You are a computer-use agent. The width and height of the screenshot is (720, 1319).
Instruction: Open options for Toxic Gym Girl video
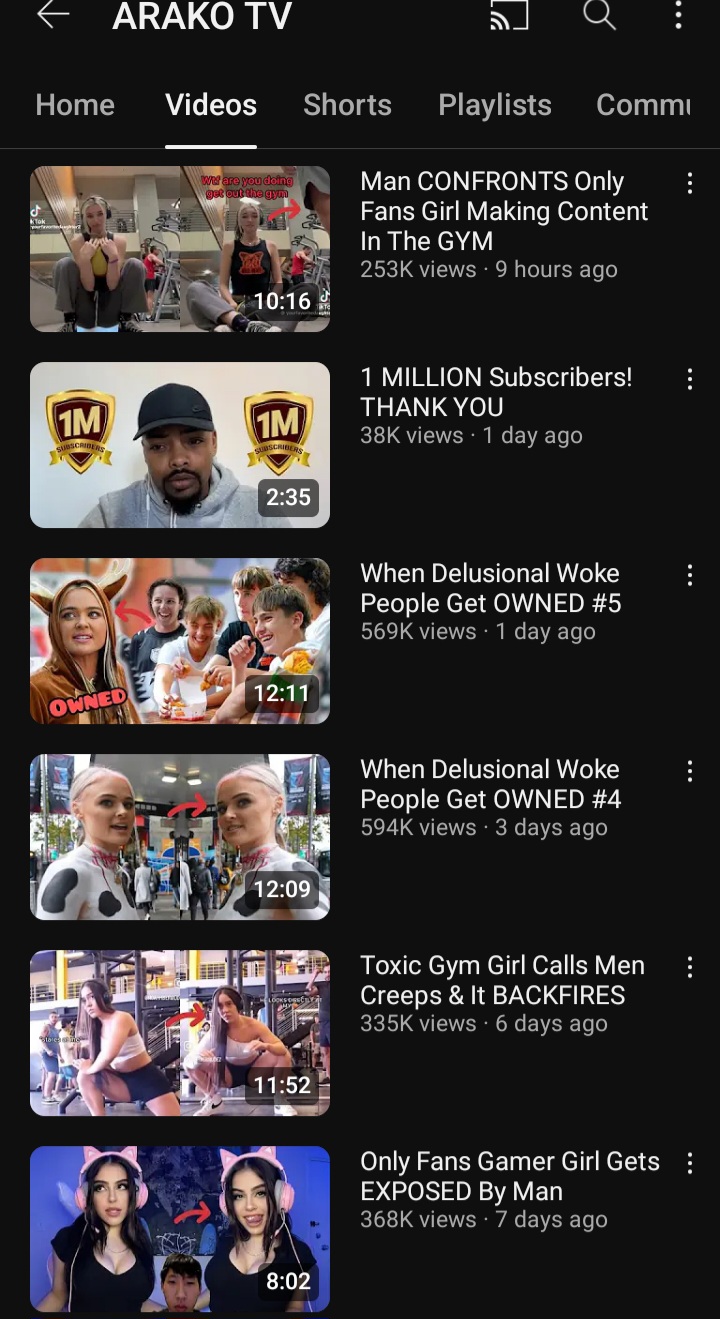(x=689, y=967)
